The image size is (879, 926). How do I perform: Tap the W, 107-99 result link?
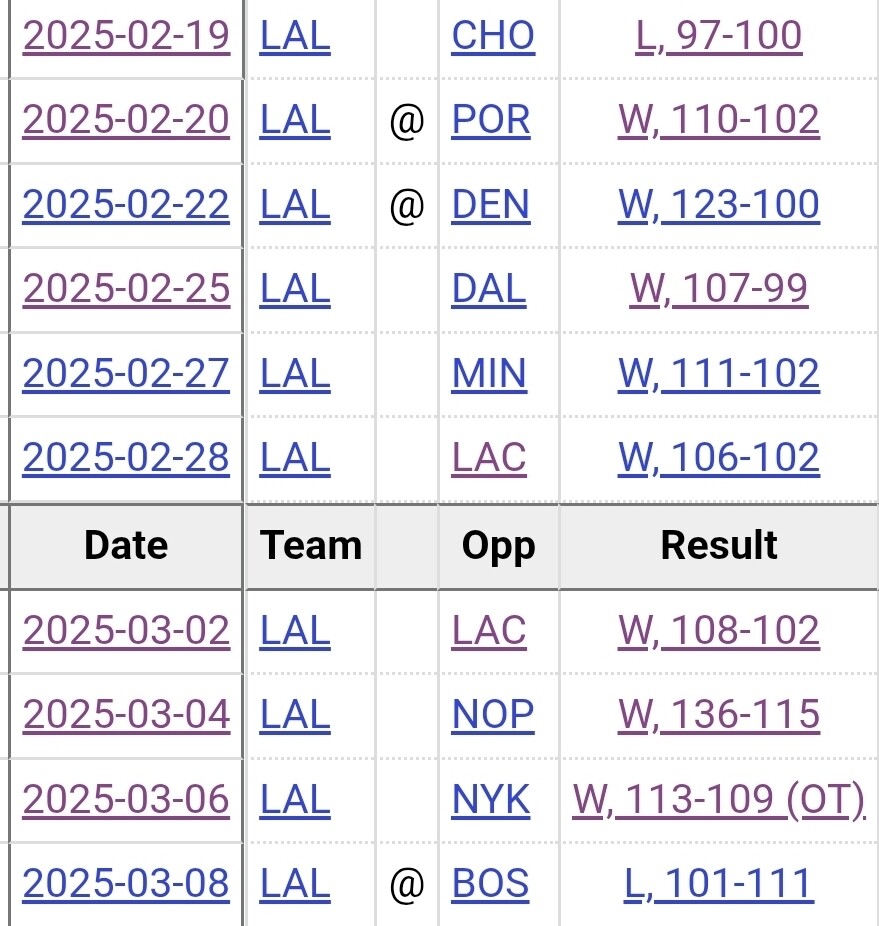click(x=719, y=289)
